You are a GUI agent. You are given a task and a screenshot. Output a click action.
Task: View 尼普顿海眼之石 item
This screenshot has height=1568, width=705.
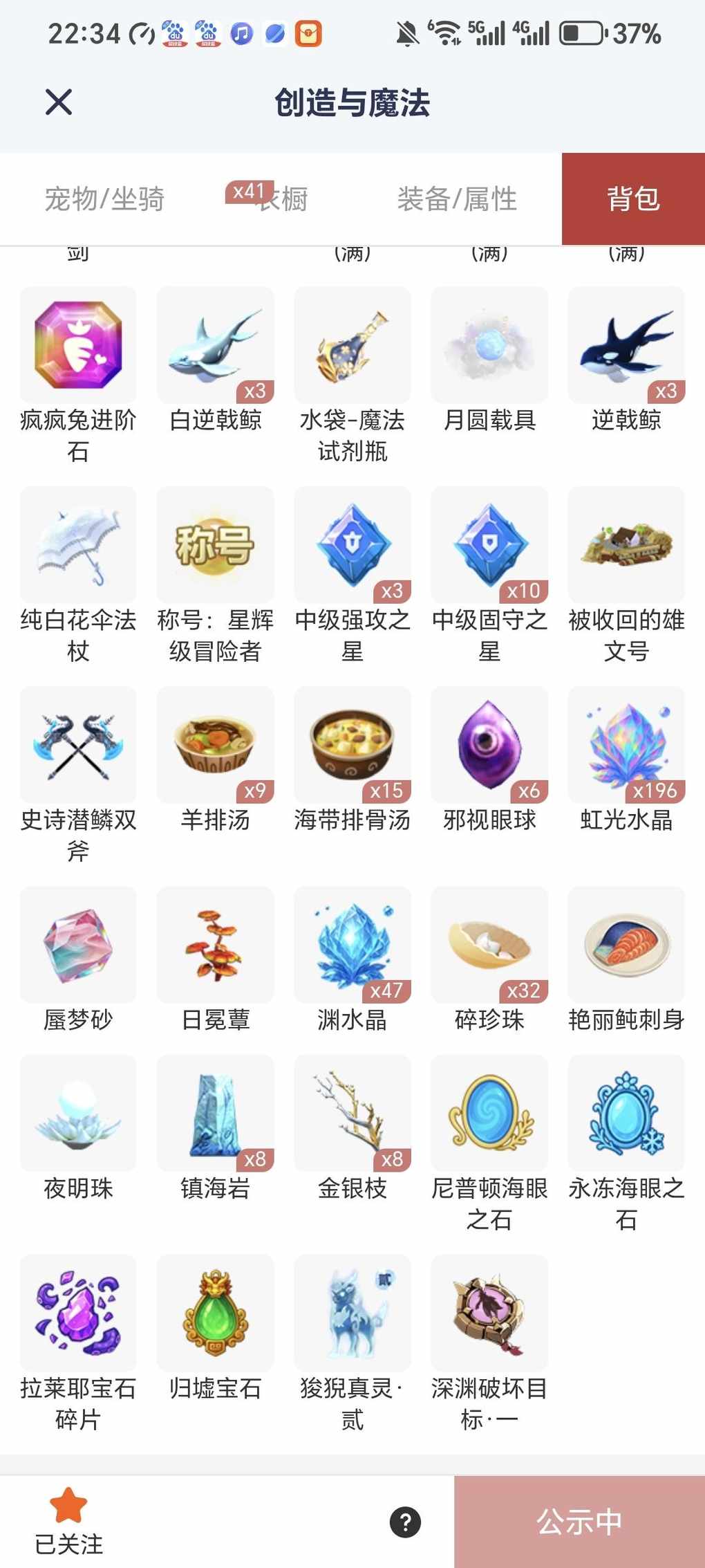click(489, 1113)
